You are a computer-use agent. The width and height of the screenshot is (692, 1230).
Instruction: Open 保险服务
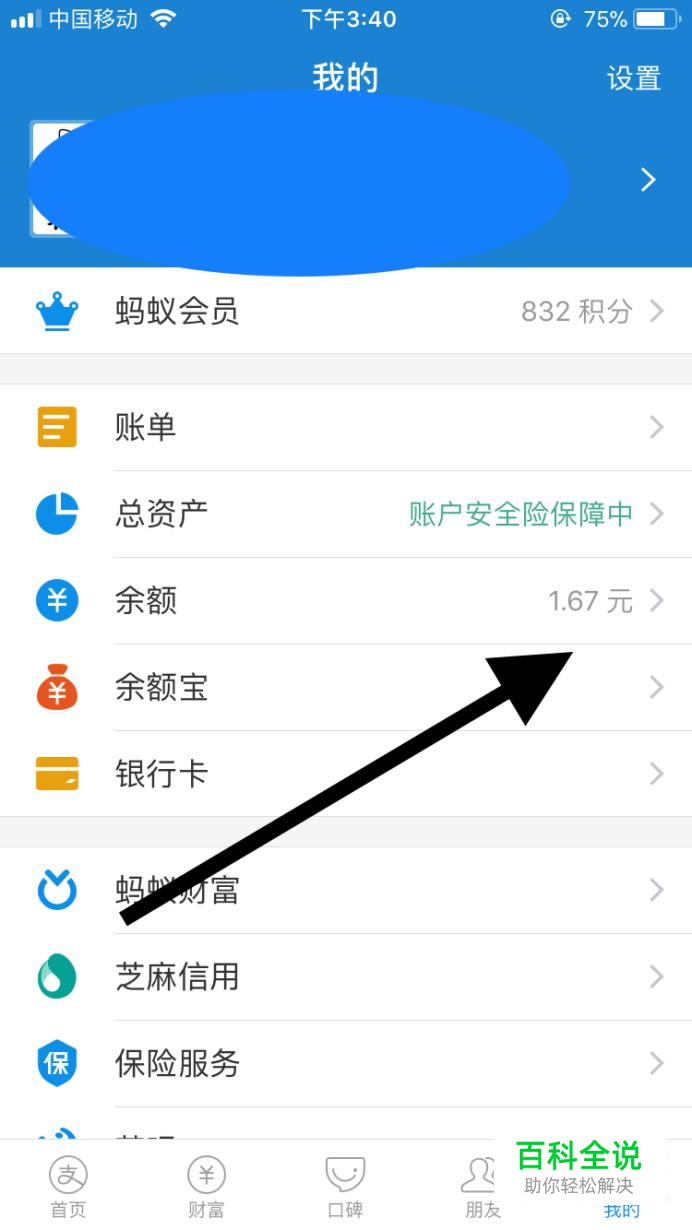pyautogui.click(x=346, y=1062)
